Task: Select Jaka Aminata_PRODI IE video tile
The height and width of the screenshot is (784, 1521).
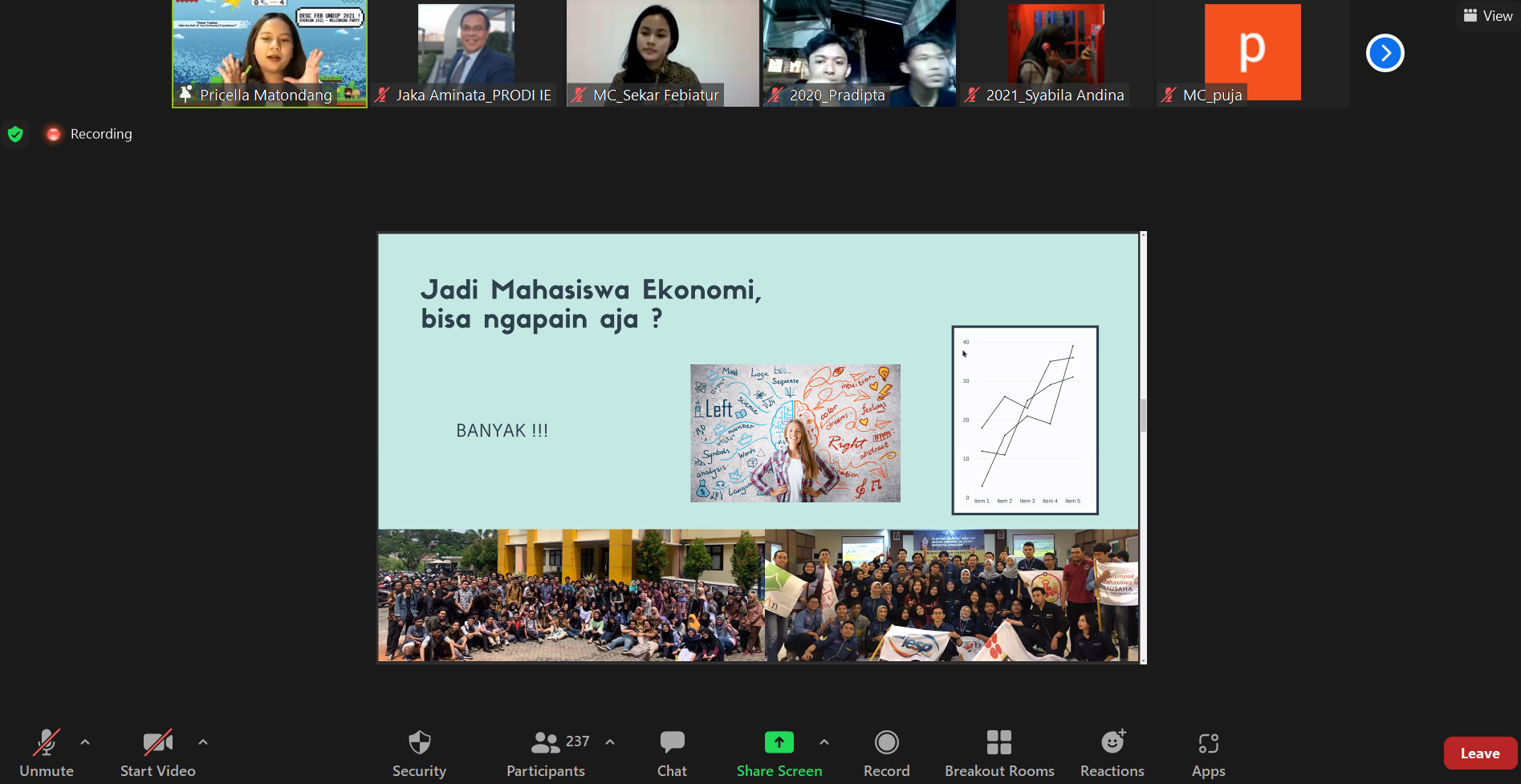Action: tap(466, 53)
